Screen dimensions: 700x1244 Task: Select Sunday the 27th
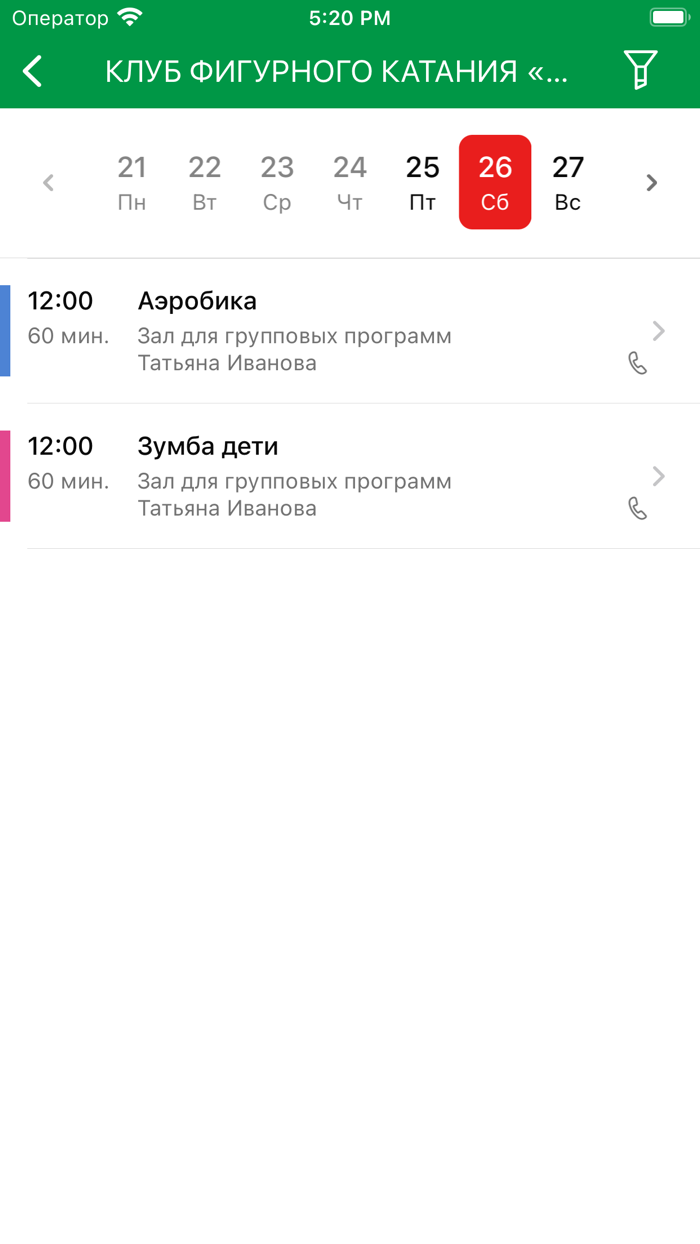click(568, 183)
